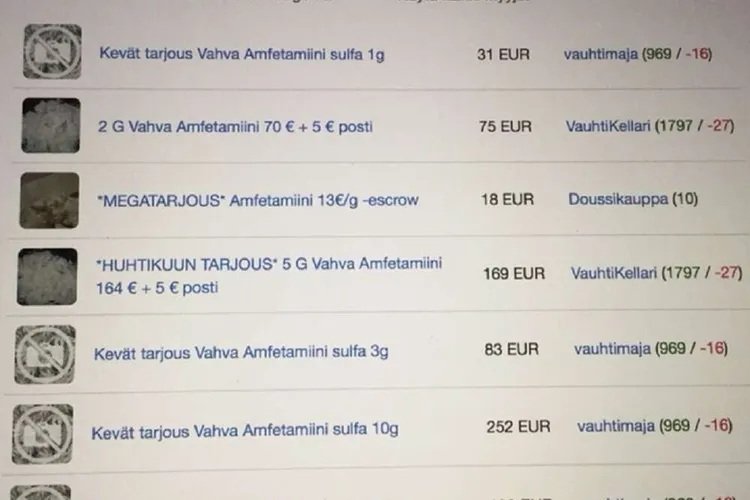Image resolution: width=750 pixels, height=500 pixels.
Task: Open the 'Kevät tarjous' sulfa 10g listing
Action: coord(245,430)
